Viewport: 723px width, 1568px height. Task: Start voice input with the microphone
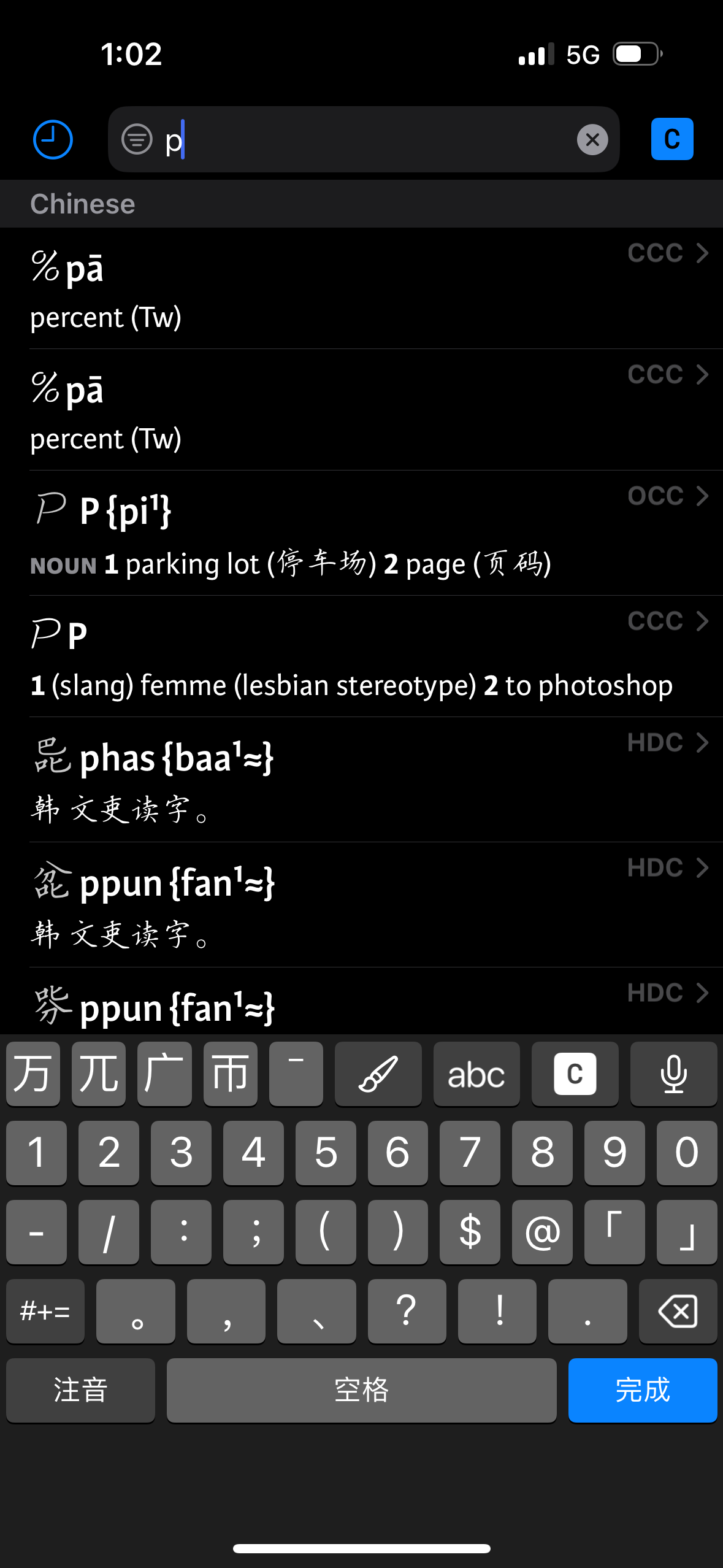(x=673, y=1074)
